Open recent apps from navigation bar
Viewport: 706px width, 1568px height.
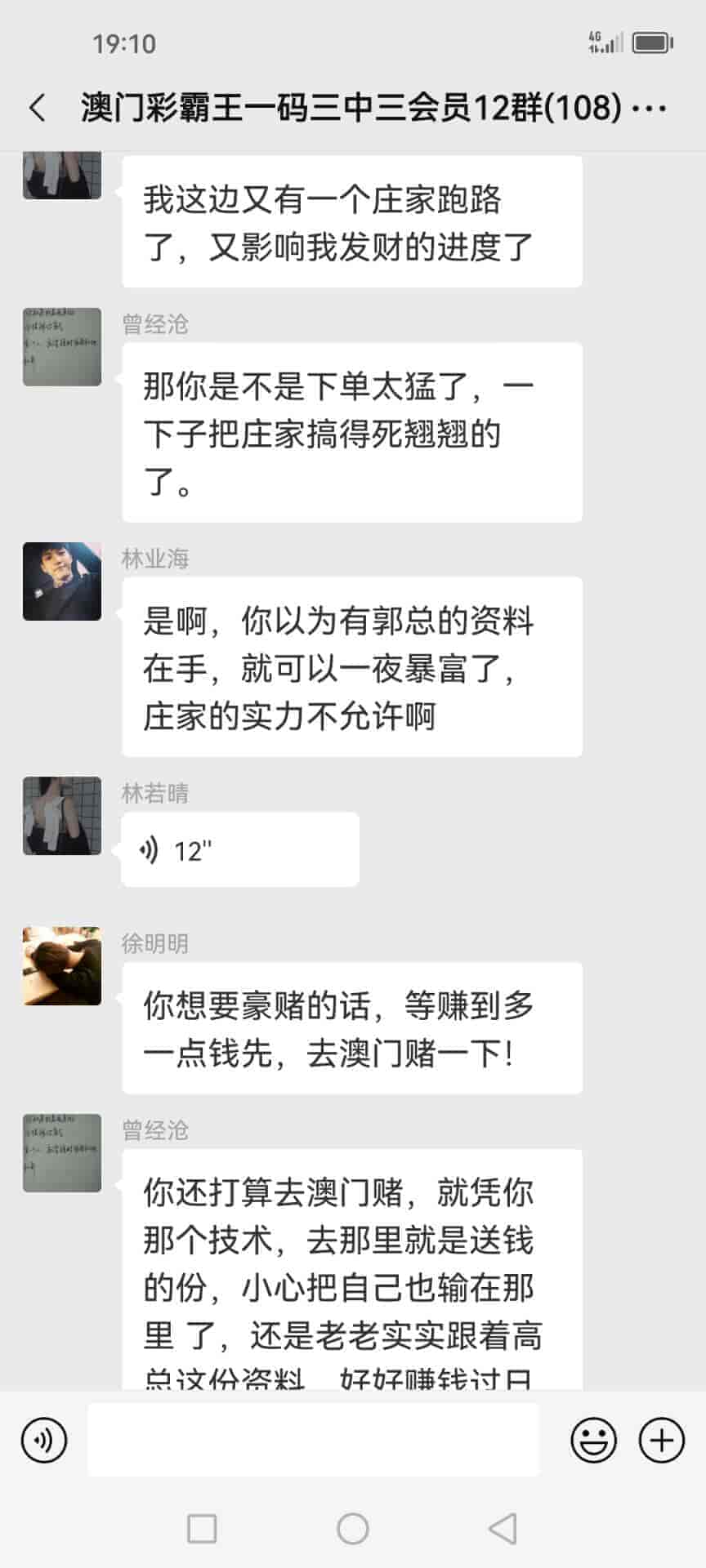[202, 1529]
